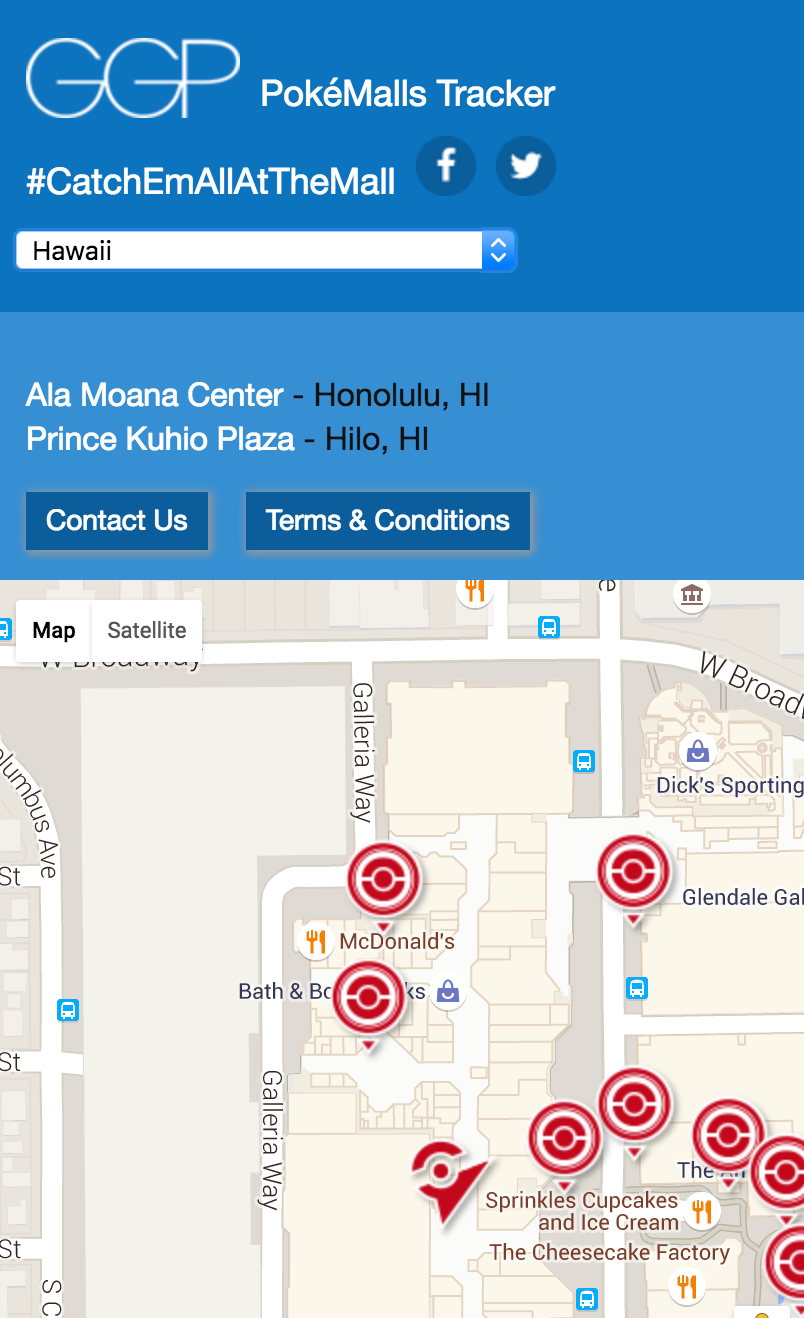
Task: Open the Ala Moana Center link
Action: [155, 395]
